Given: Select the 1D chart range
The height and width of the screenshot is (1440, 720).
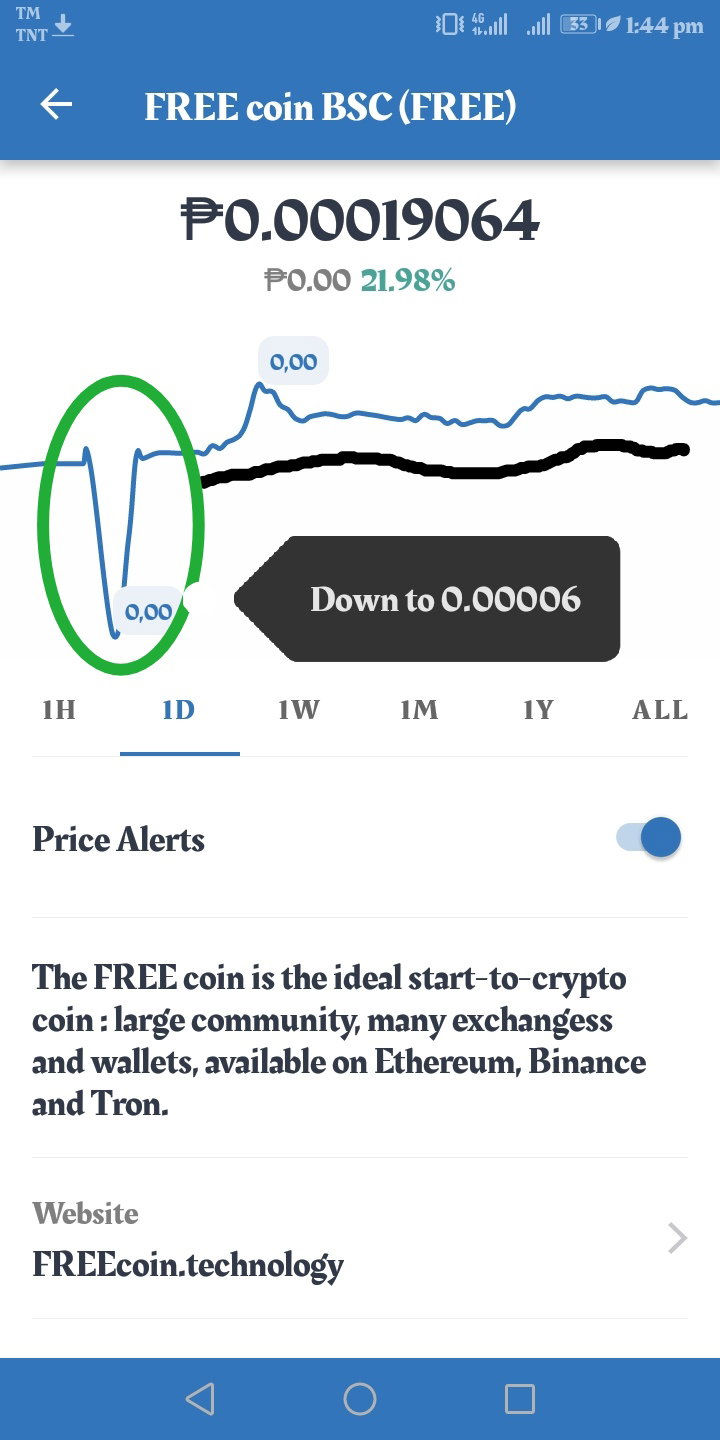Looking at the screenshot, I should [179, 710].
